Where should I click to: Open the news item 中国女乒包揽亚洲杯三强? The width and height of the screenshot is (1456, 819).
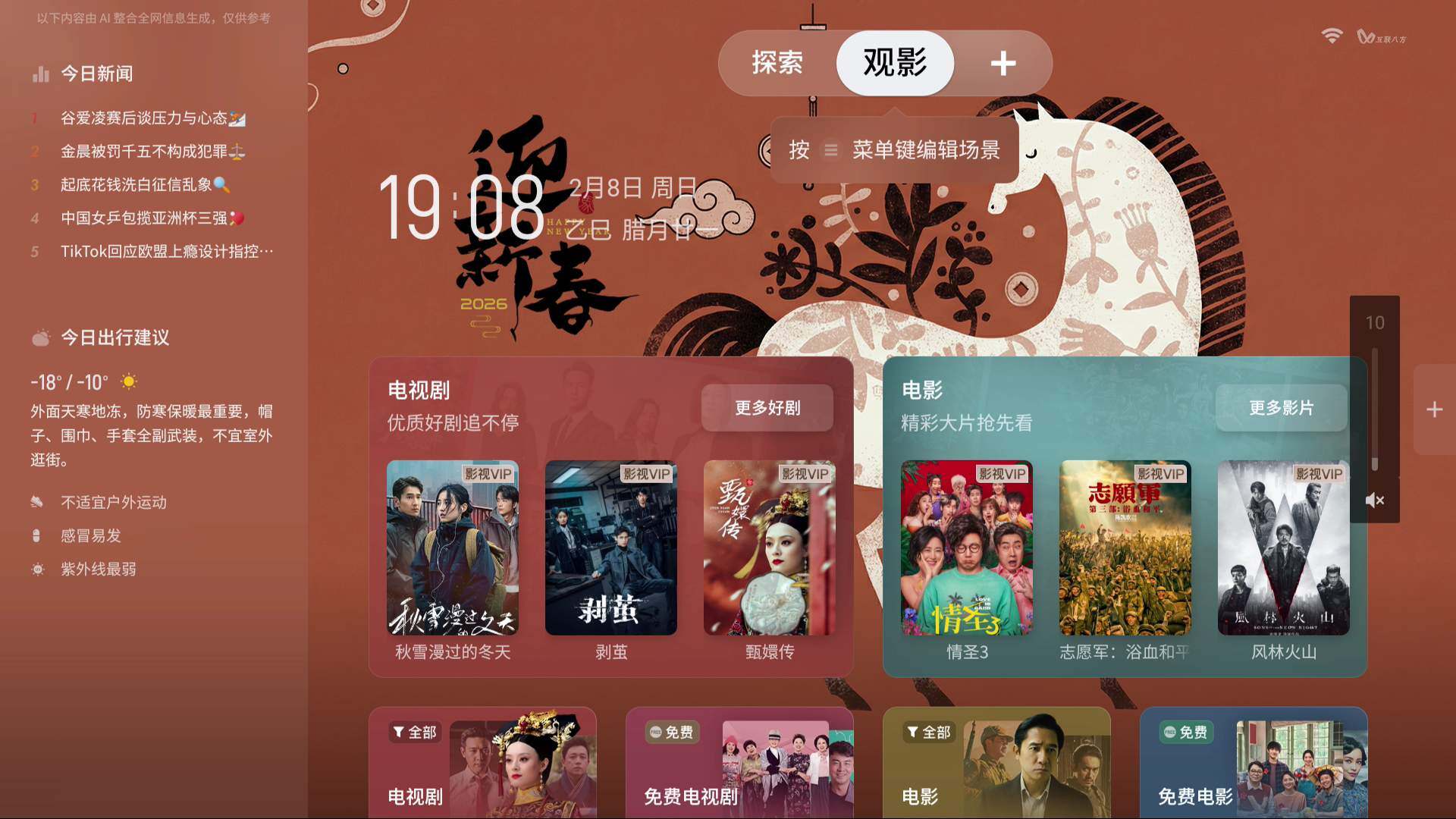tap(152, 218)
